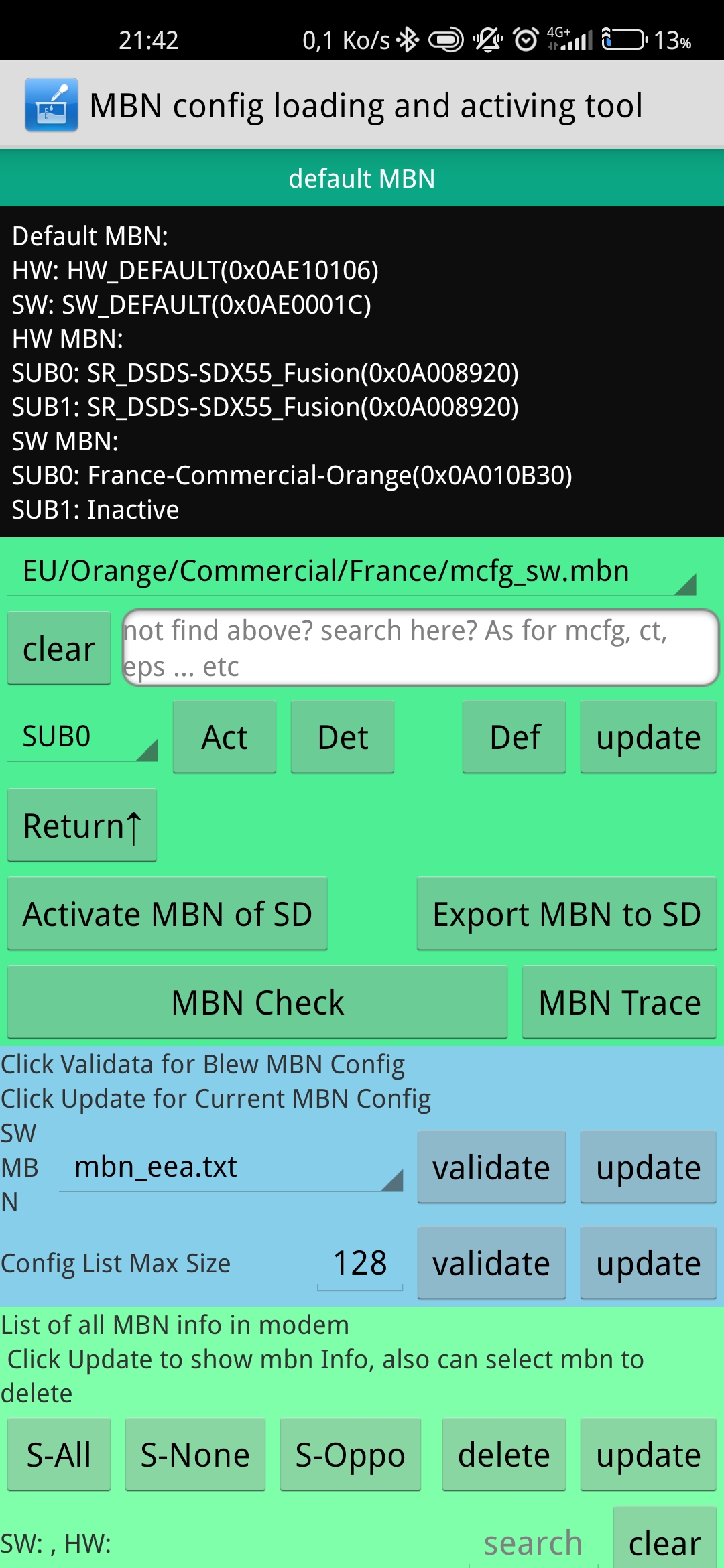Open the MBN file path dropdown

(351, 572)
